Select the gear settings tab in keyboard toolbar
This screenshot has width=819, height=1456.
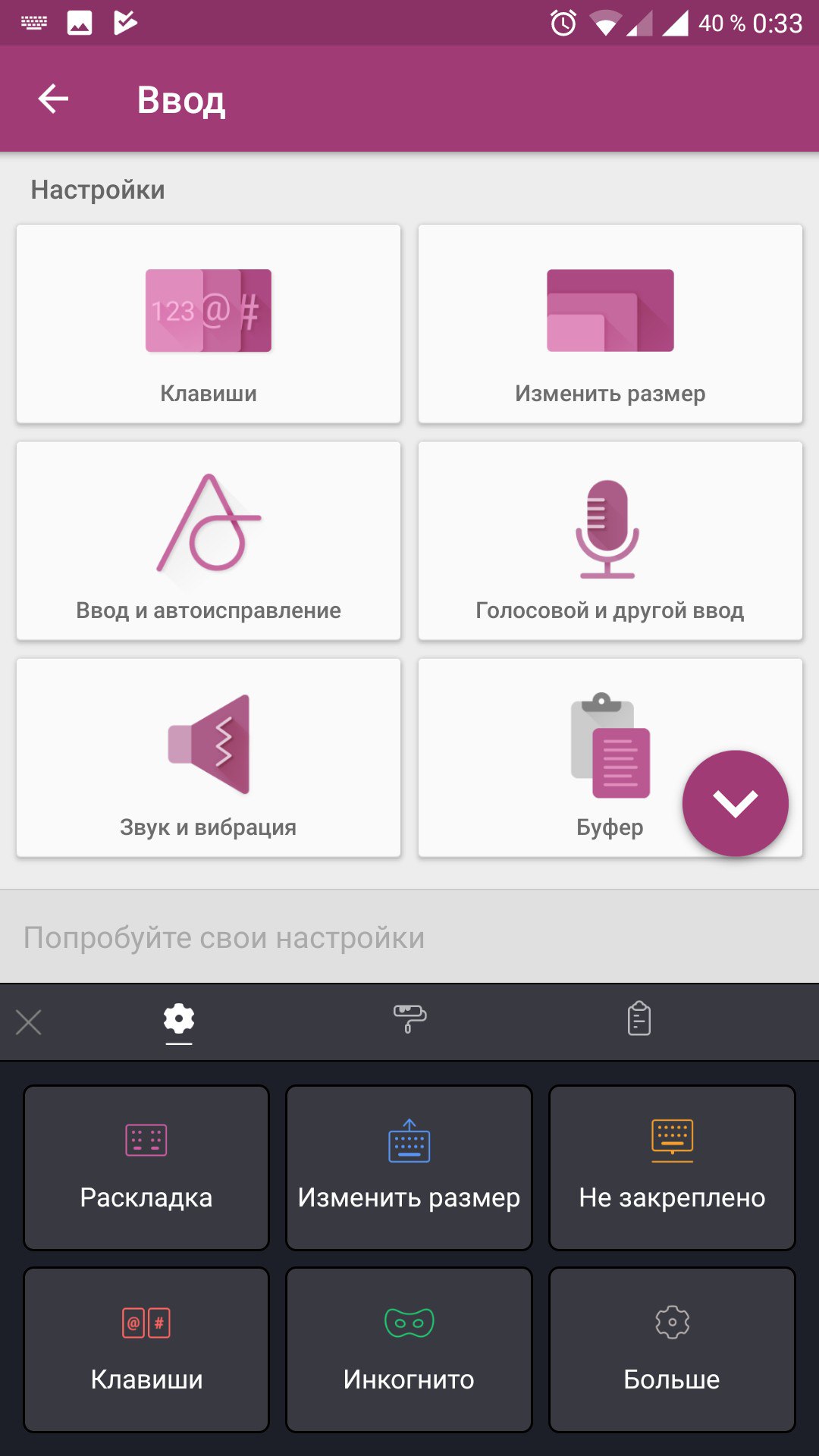click(179, 1020)
